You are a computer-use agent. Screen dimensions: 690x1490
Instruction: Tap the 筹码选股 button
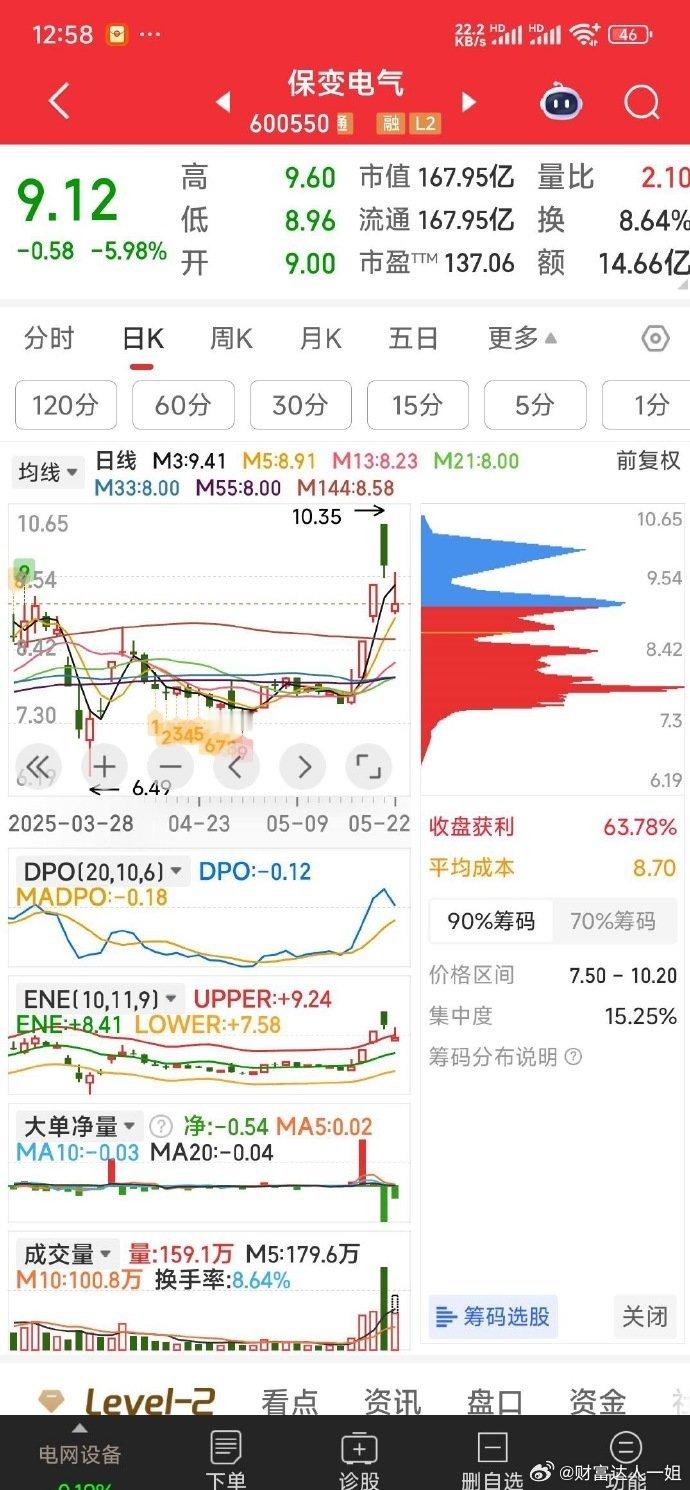tap(493, 1316)
